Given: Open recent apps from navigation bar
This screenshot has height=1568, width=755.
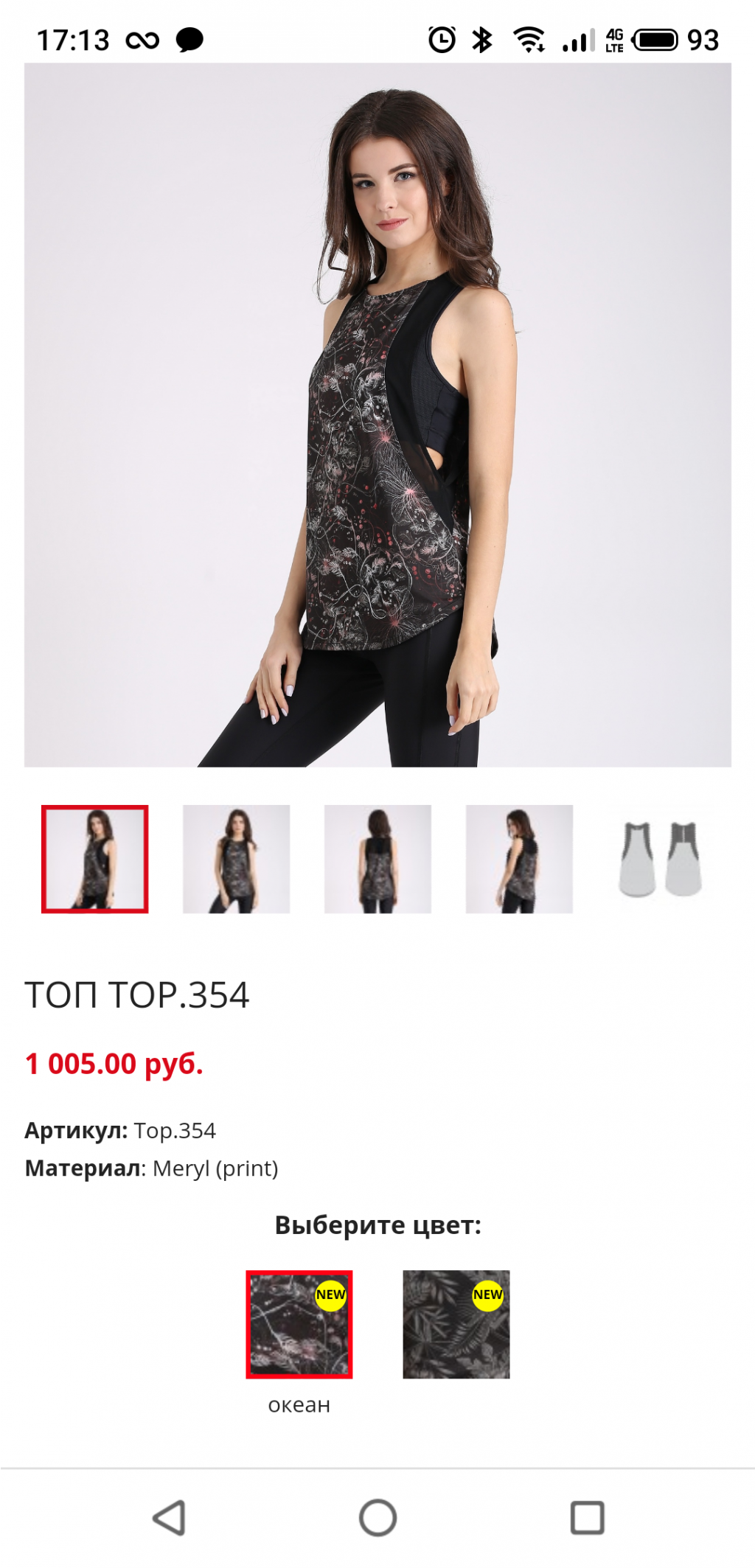Looking at the screenshot, I should [587, 1518].
